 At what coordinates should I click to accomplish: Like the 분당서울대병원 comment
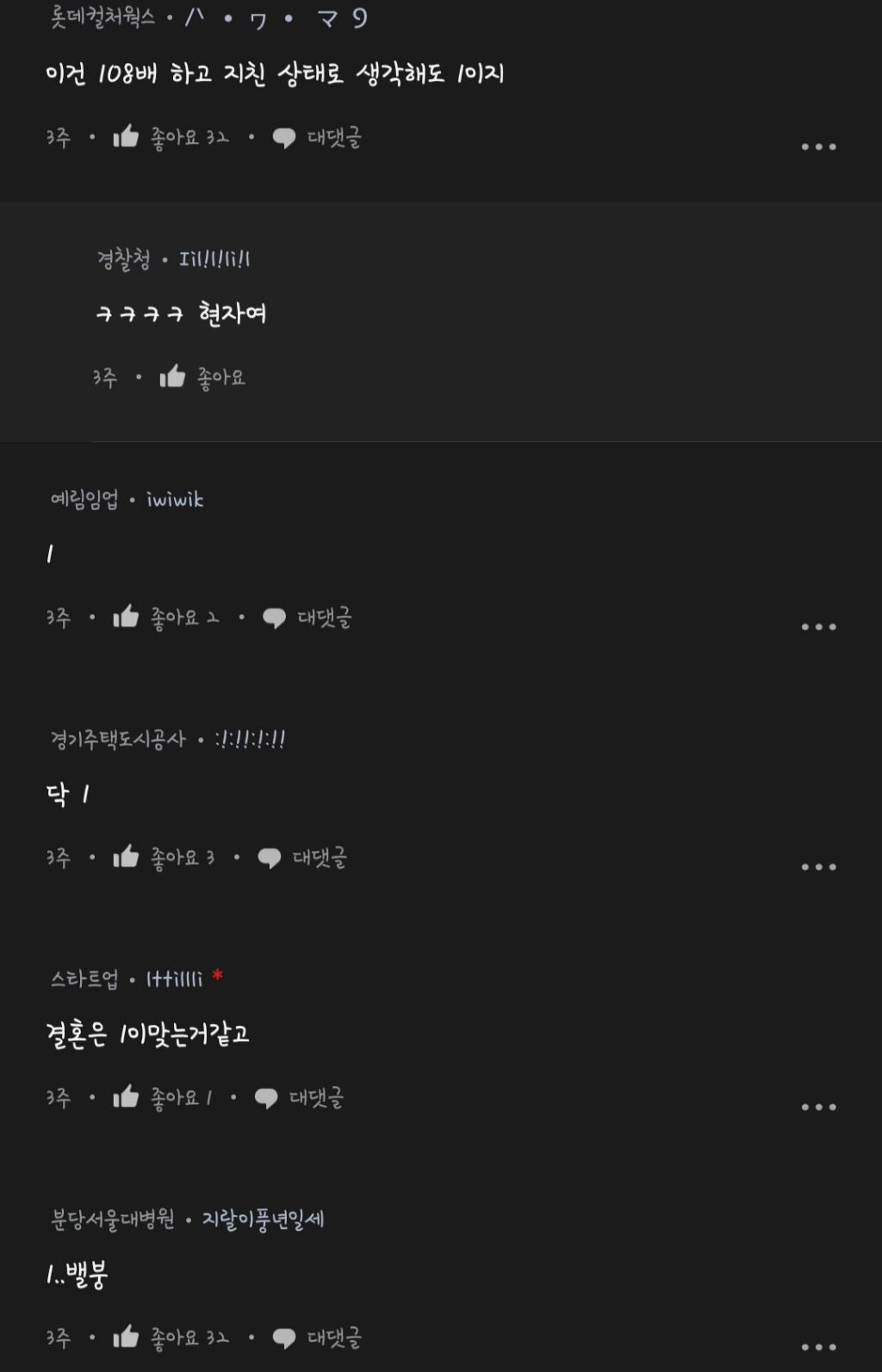click(127, 1337)
